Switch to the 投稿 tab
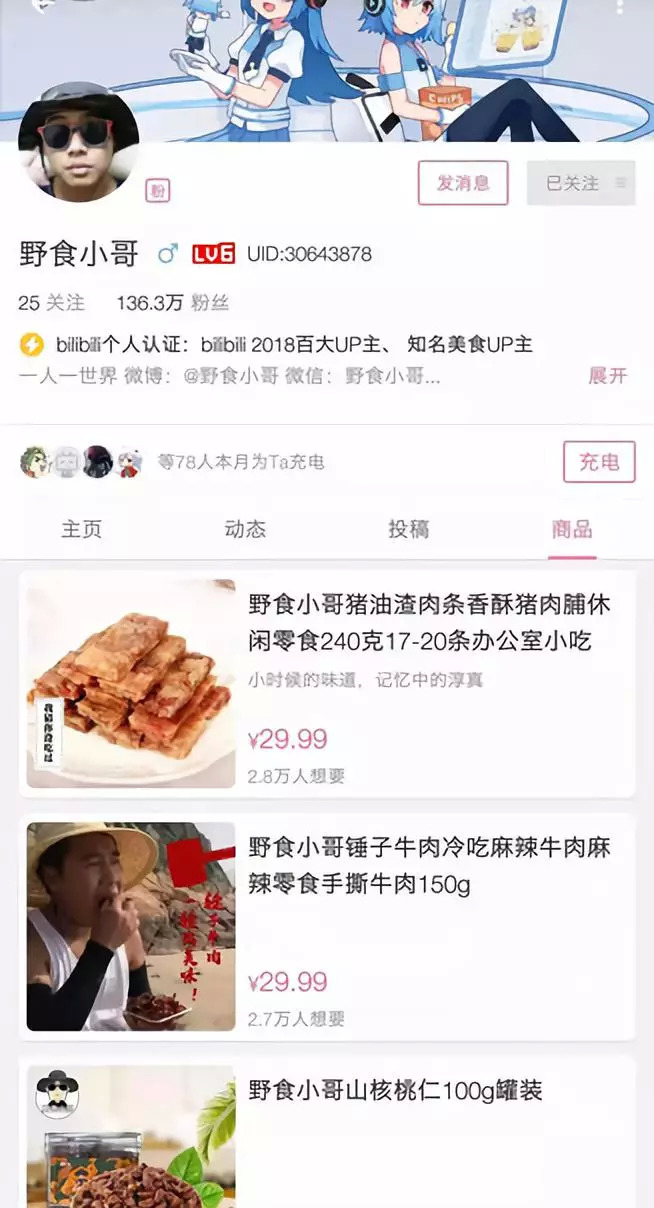This screenshot has width=654, height=1208. pyautogui.click(x=408, y=529)
